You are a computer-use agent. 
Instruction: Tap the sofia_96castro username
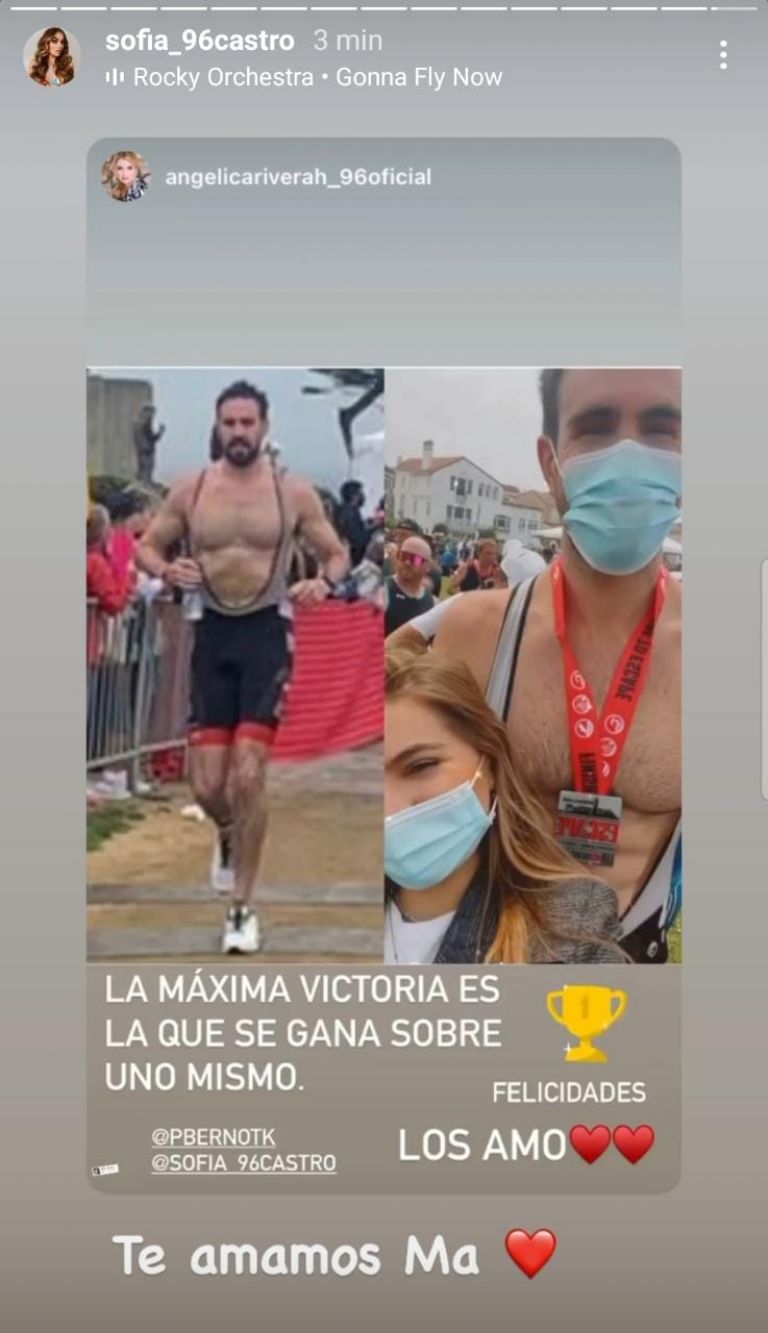tap(200, 41)
